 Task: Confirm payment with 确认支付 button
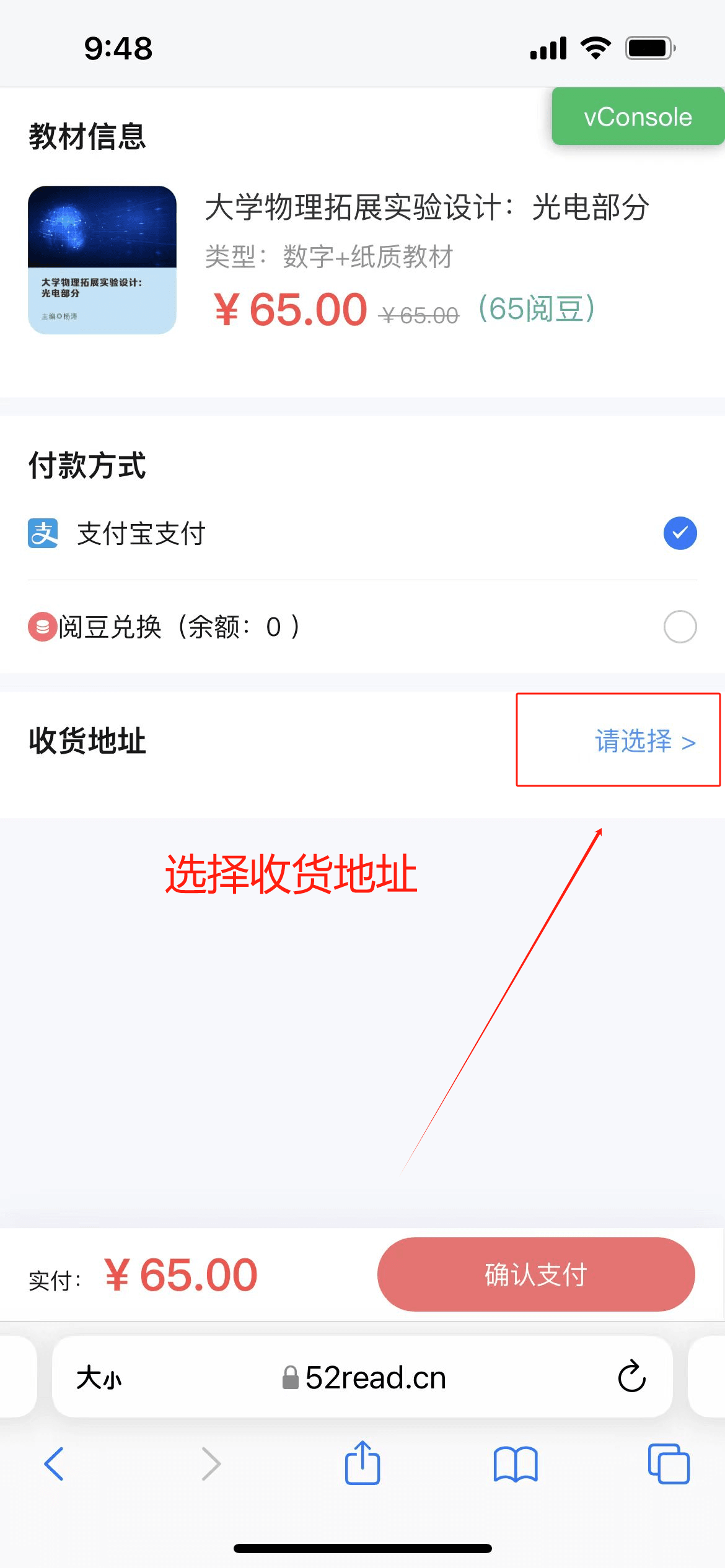[x=535, y=1274]
